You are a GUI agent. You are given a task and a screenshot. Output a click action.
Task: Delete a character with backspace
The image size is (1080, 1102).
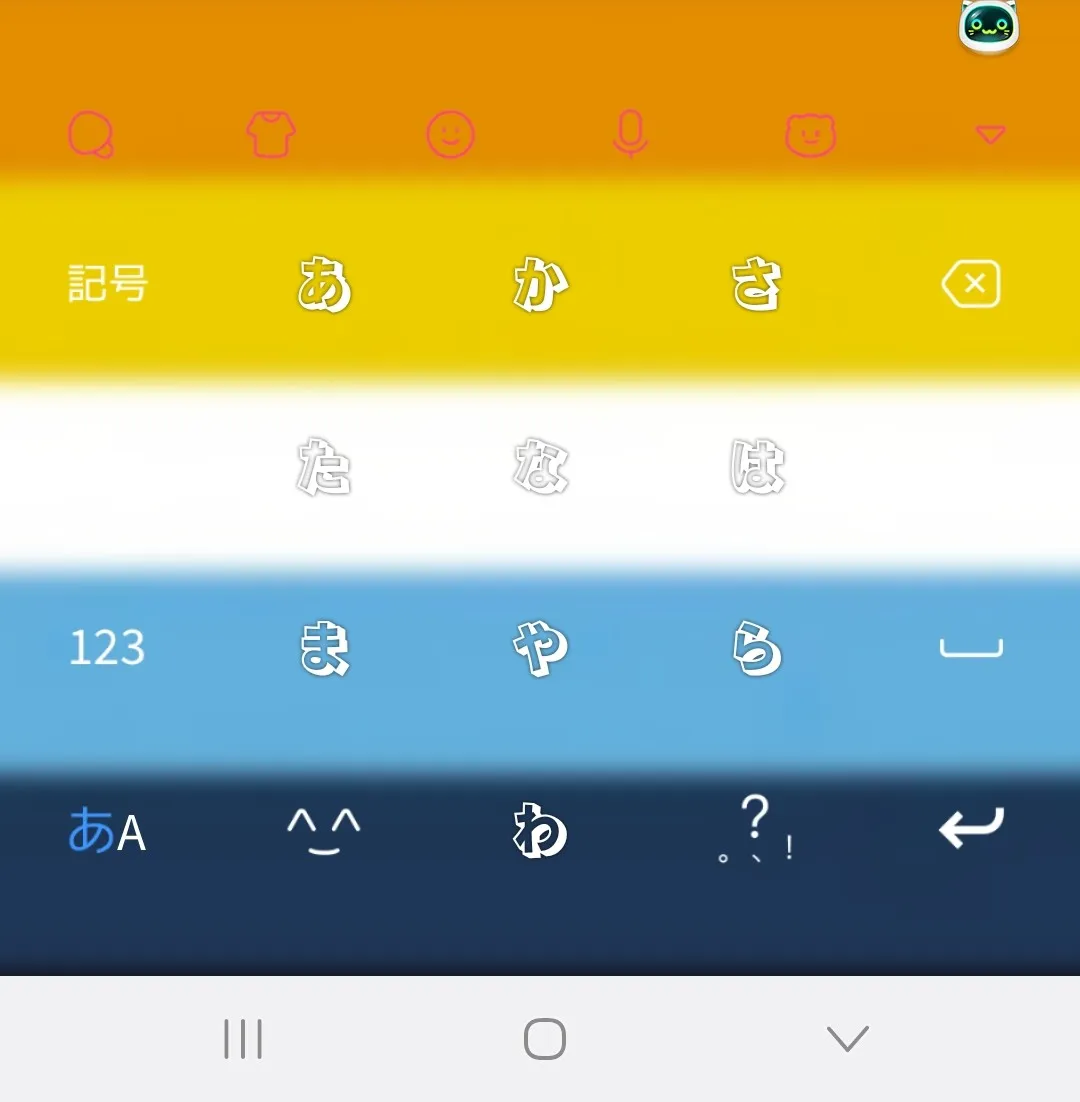click(972, 284)
